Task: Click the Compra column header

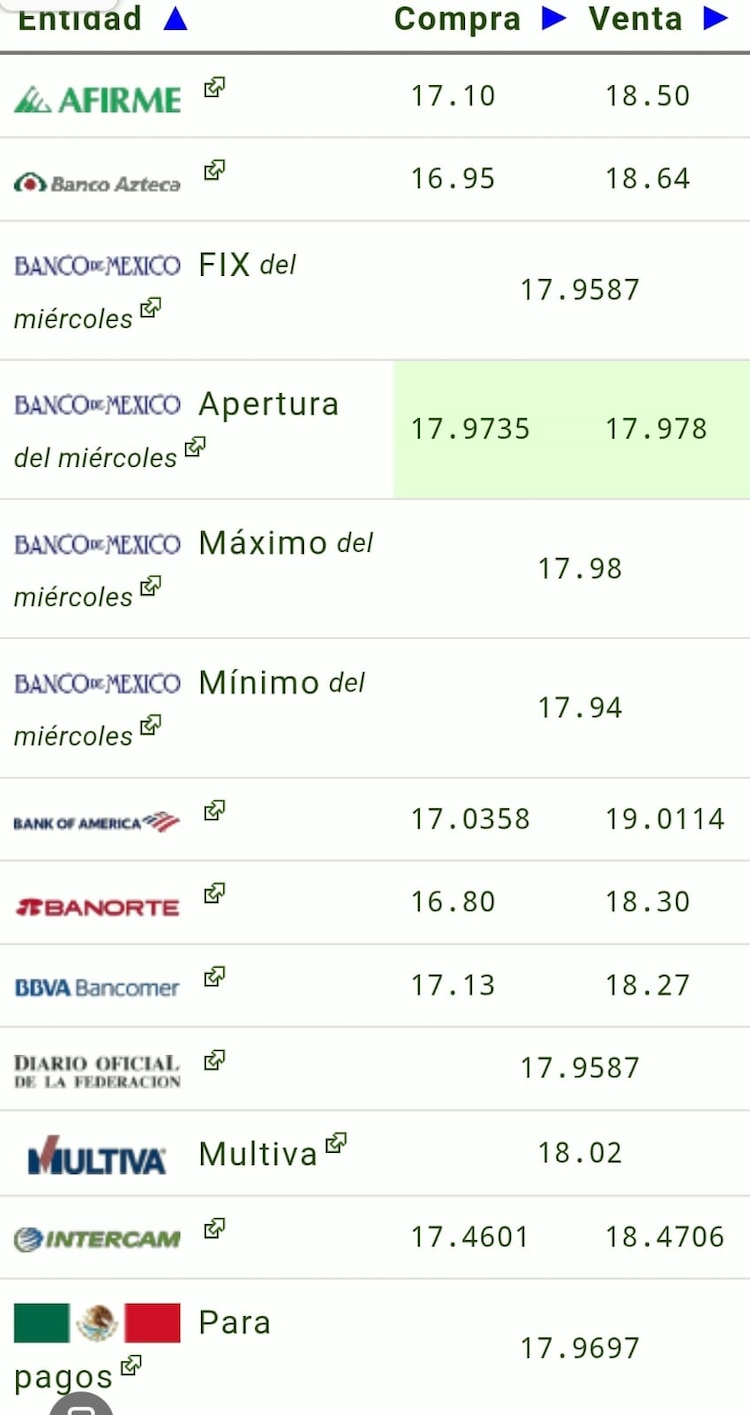Action: [457, 17]
